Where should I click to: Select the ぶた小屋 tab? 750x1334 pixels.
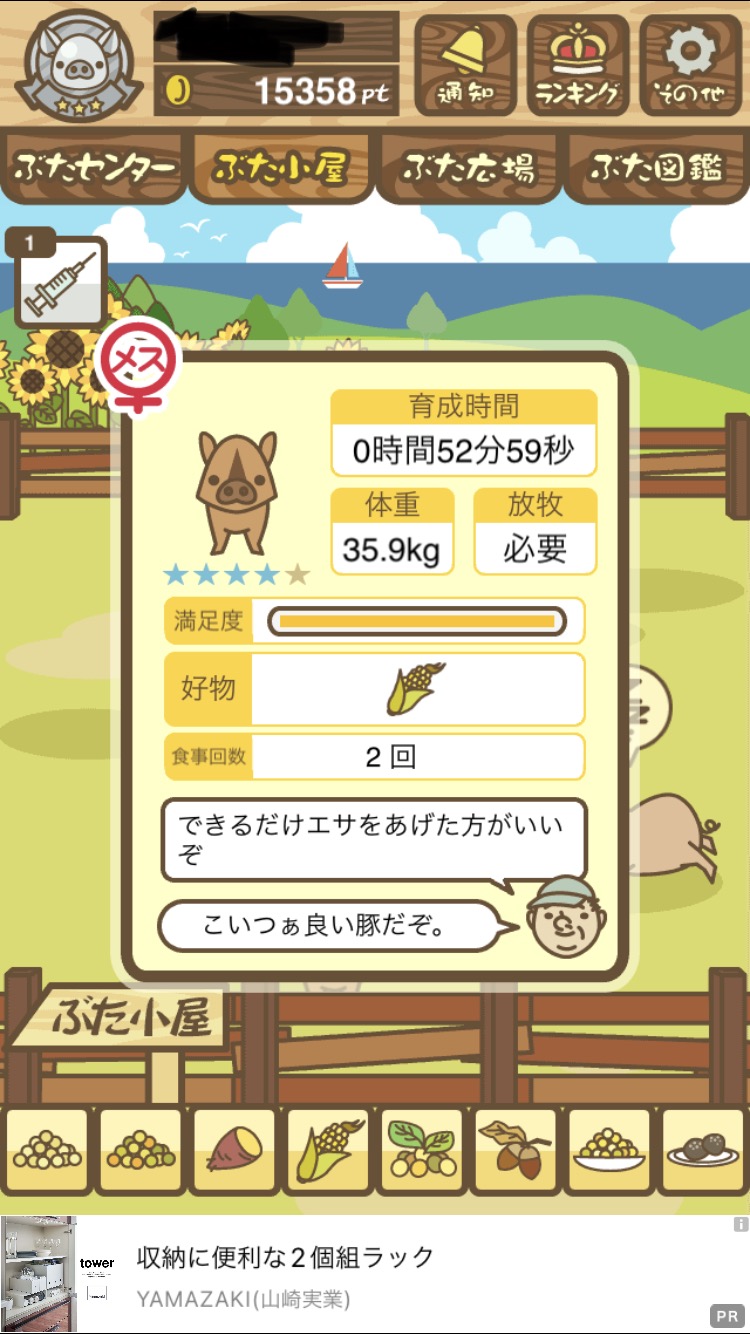pyautogui.click(x=281, y=169)
